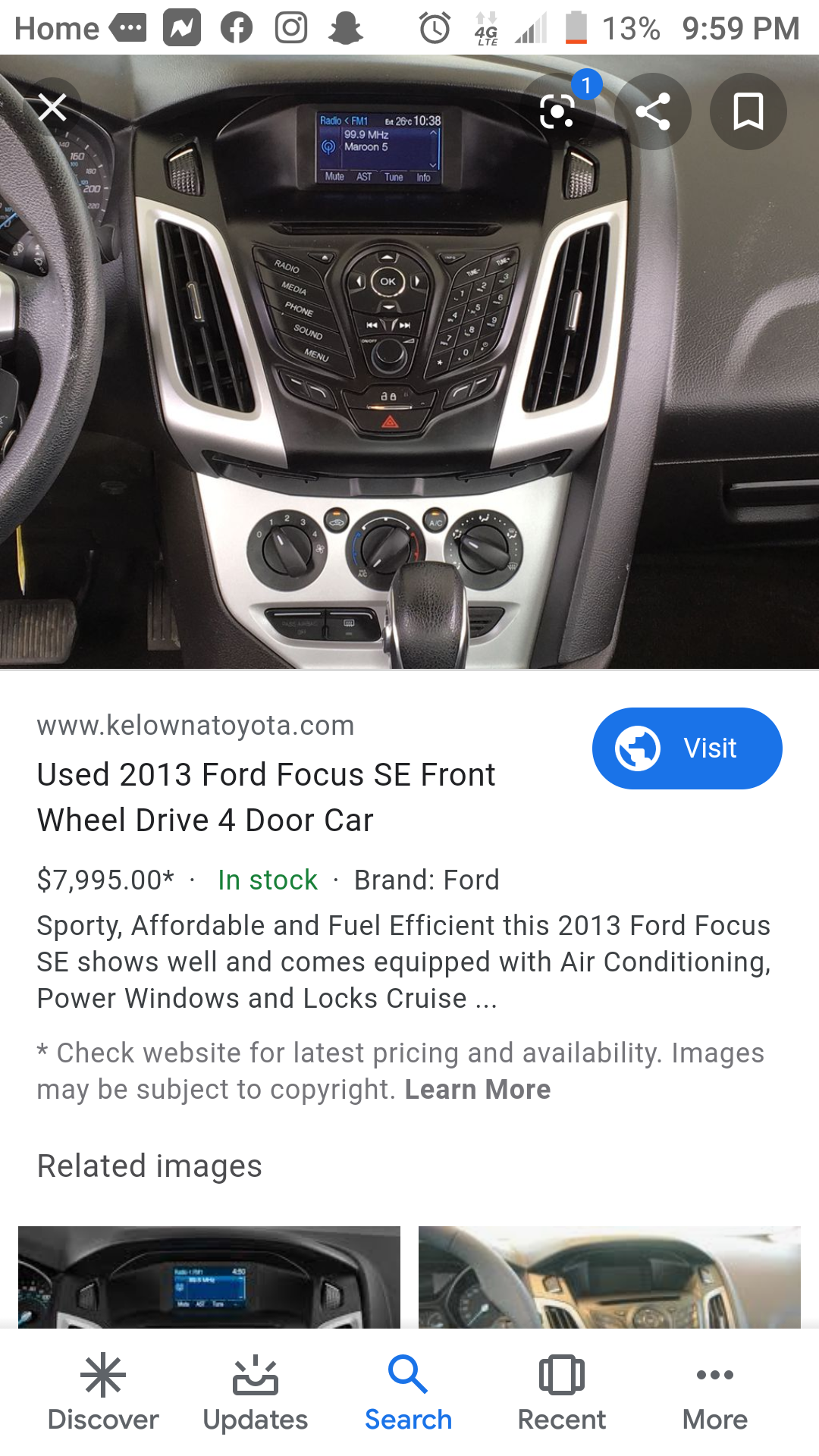Open the Recent tab

click(562, 1394)
